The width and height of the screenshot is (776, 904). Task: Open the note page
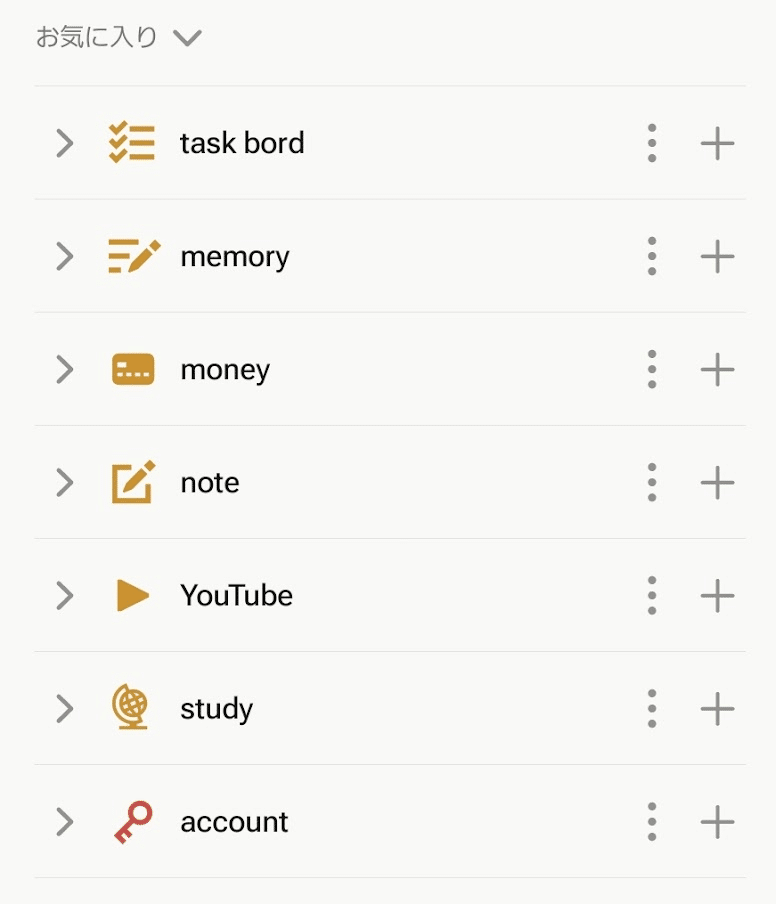[210, 482]
